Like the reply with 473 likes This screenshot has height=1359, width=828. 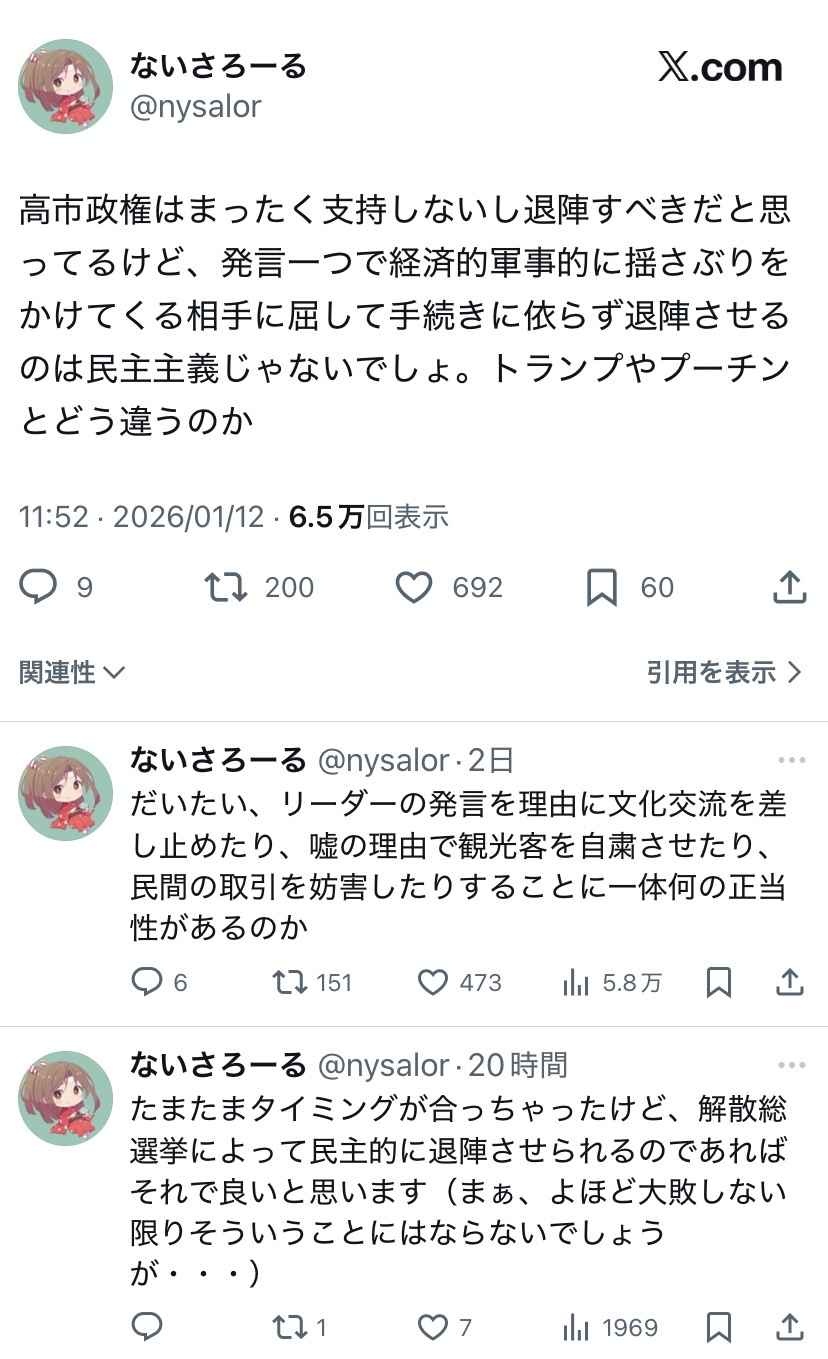(432, 983)
